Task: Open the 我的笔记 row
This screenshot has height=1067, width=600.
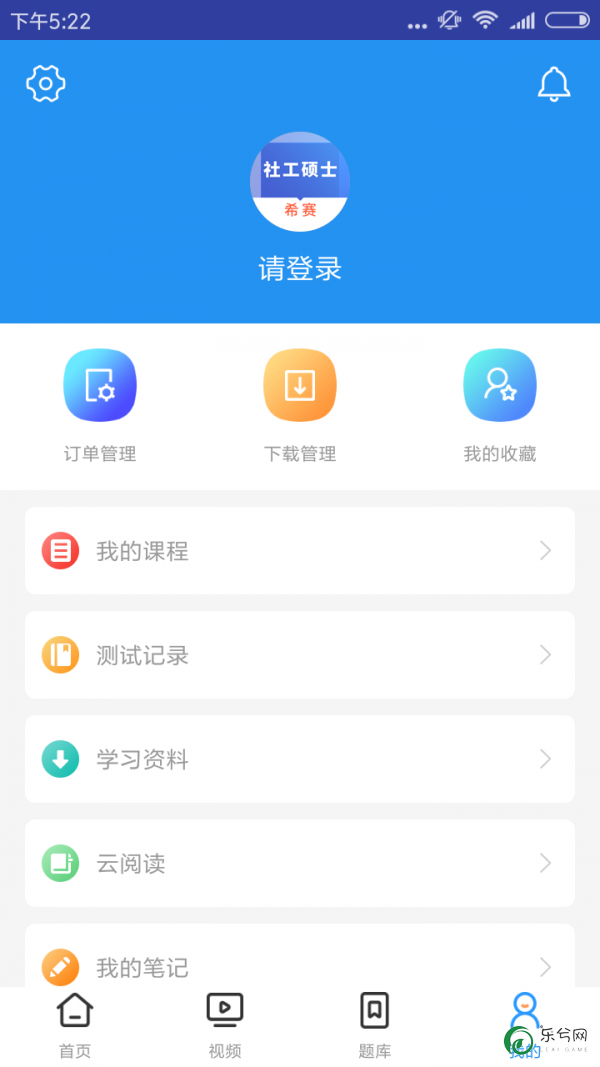Action: pyautogui.click(x=300, y=956)
